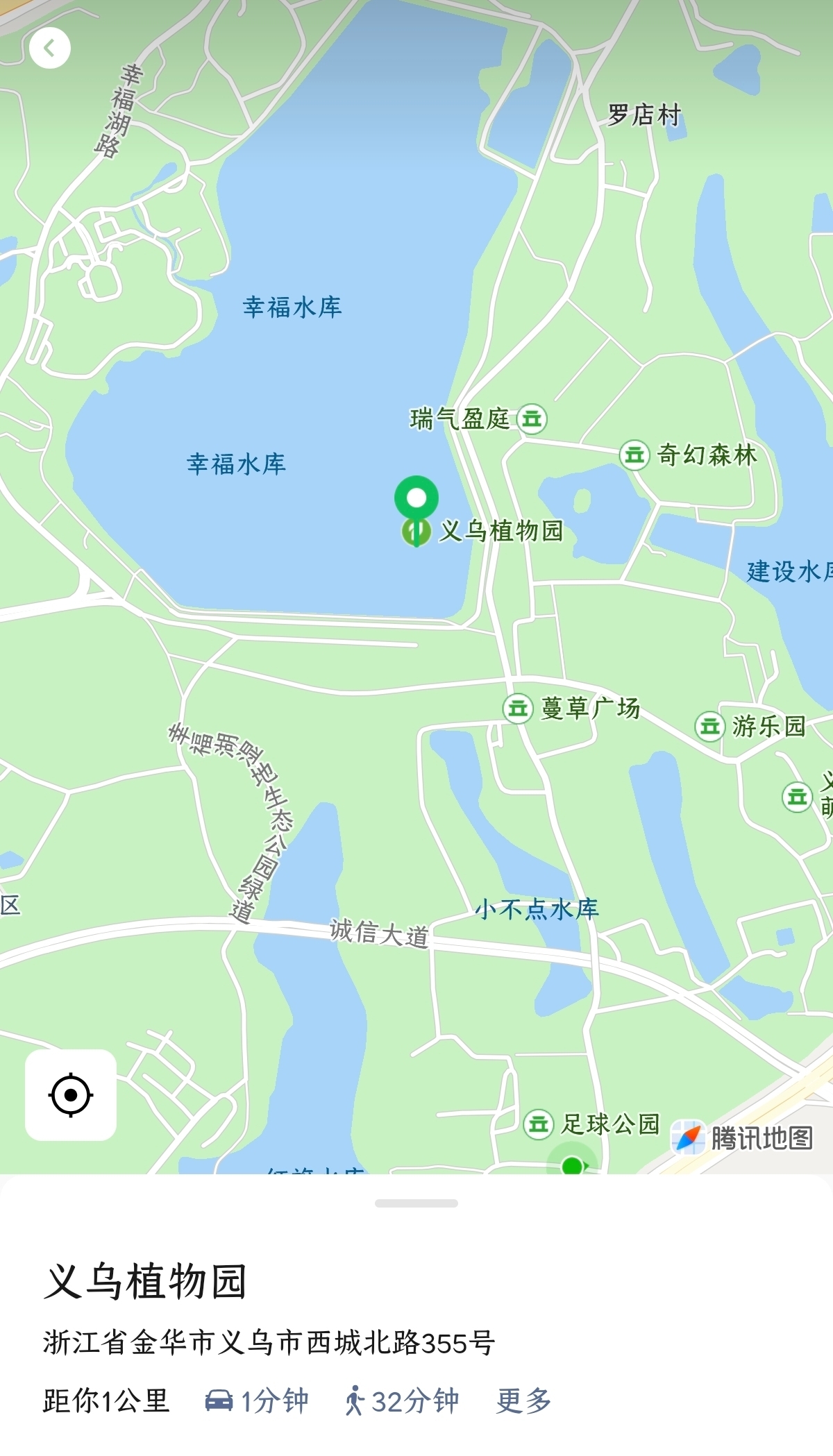Tap the 足球公园 map marker
This screenshot has width=833, height=1456.
pos(539,1124)
